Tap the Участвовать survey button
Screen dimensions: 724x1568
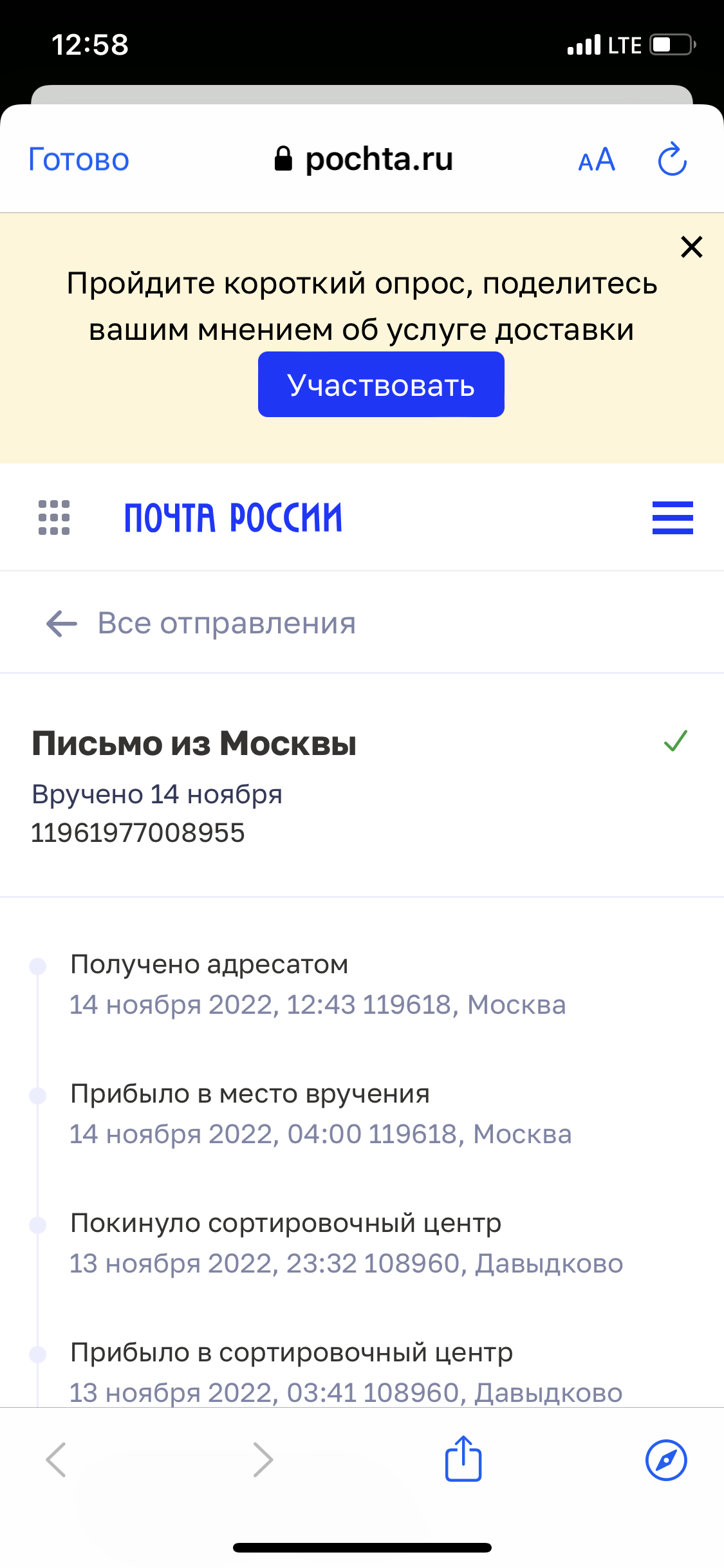click(x=381, y=384)
